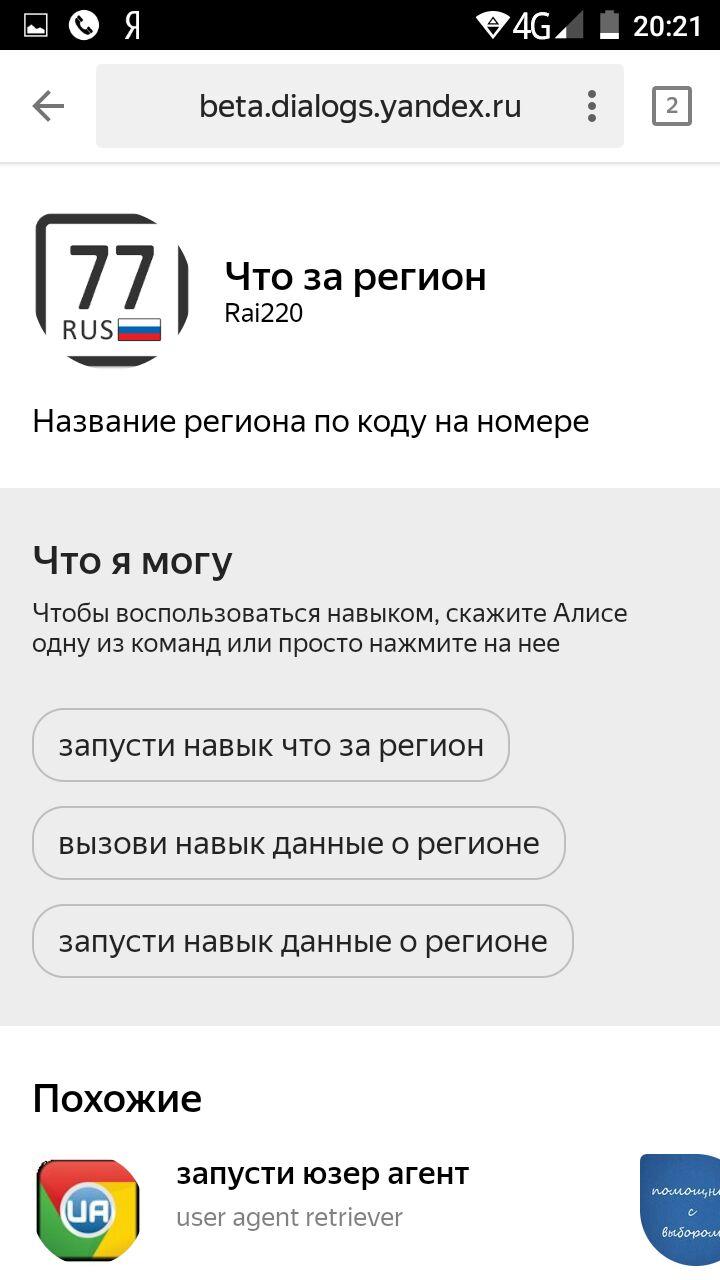Tap вызови навык данные о регионе command
The image size is (720, 1280).
(x=299, y=842)
